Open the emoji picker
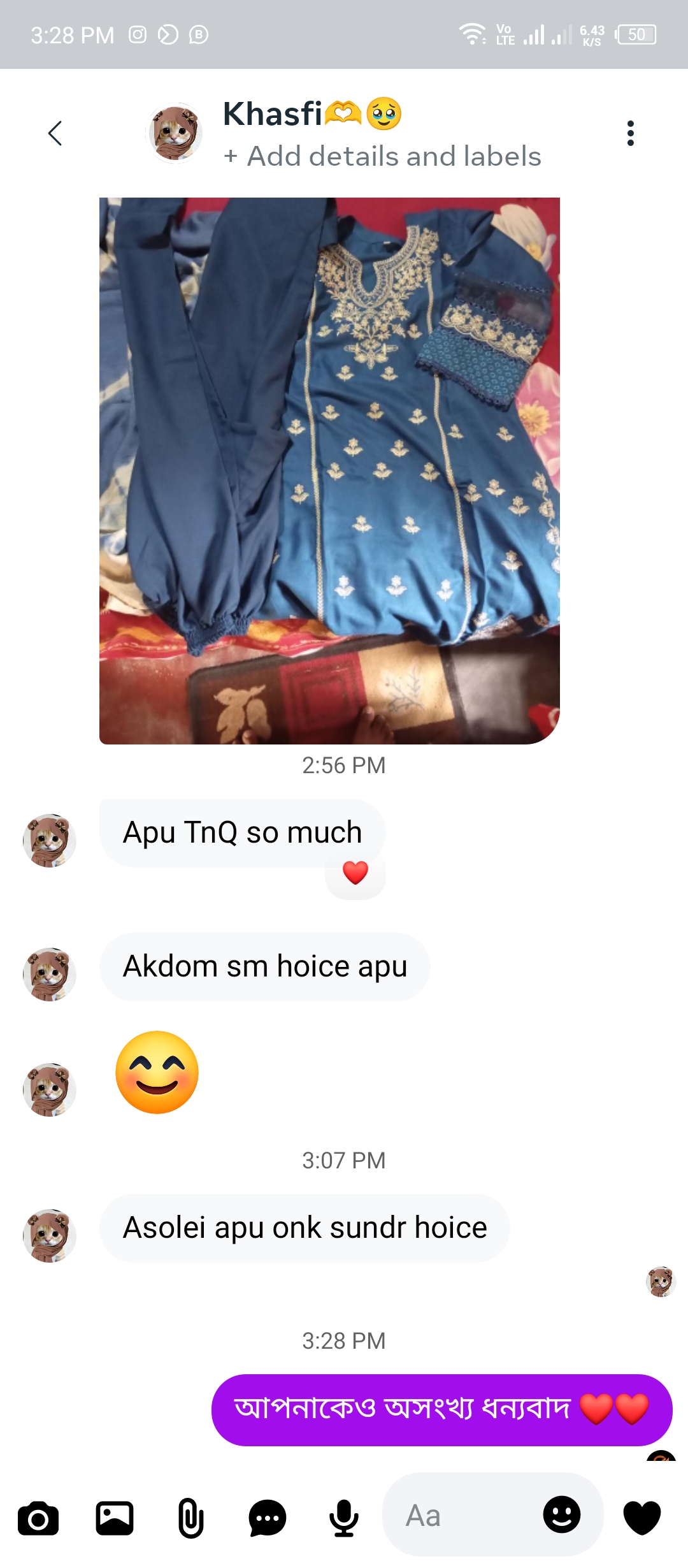This screenshot has width=688, height=1568. click(x=562, y=1515)
